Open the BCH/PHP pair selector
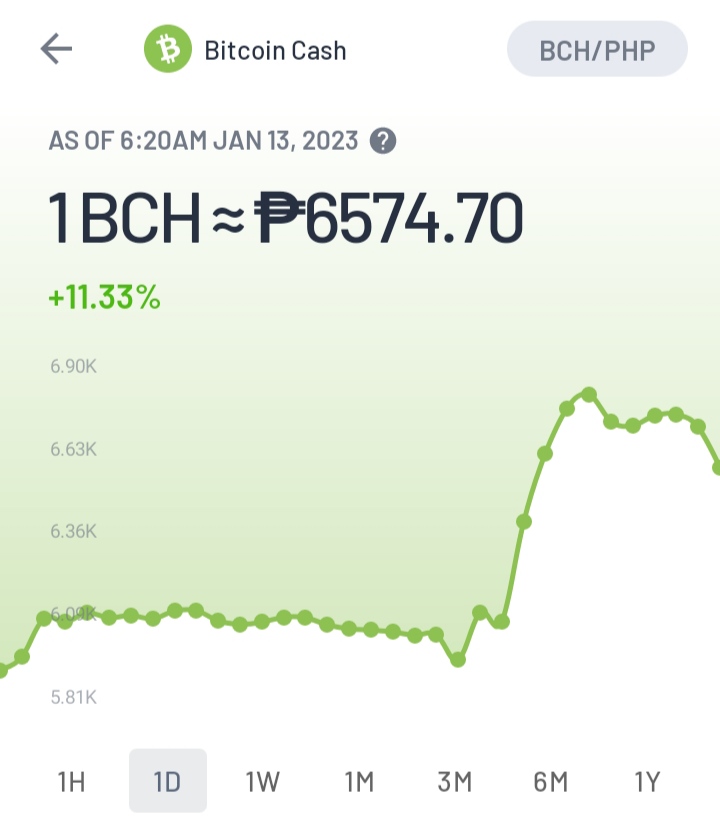Screen dimensions: 720x819 [597, 49]
